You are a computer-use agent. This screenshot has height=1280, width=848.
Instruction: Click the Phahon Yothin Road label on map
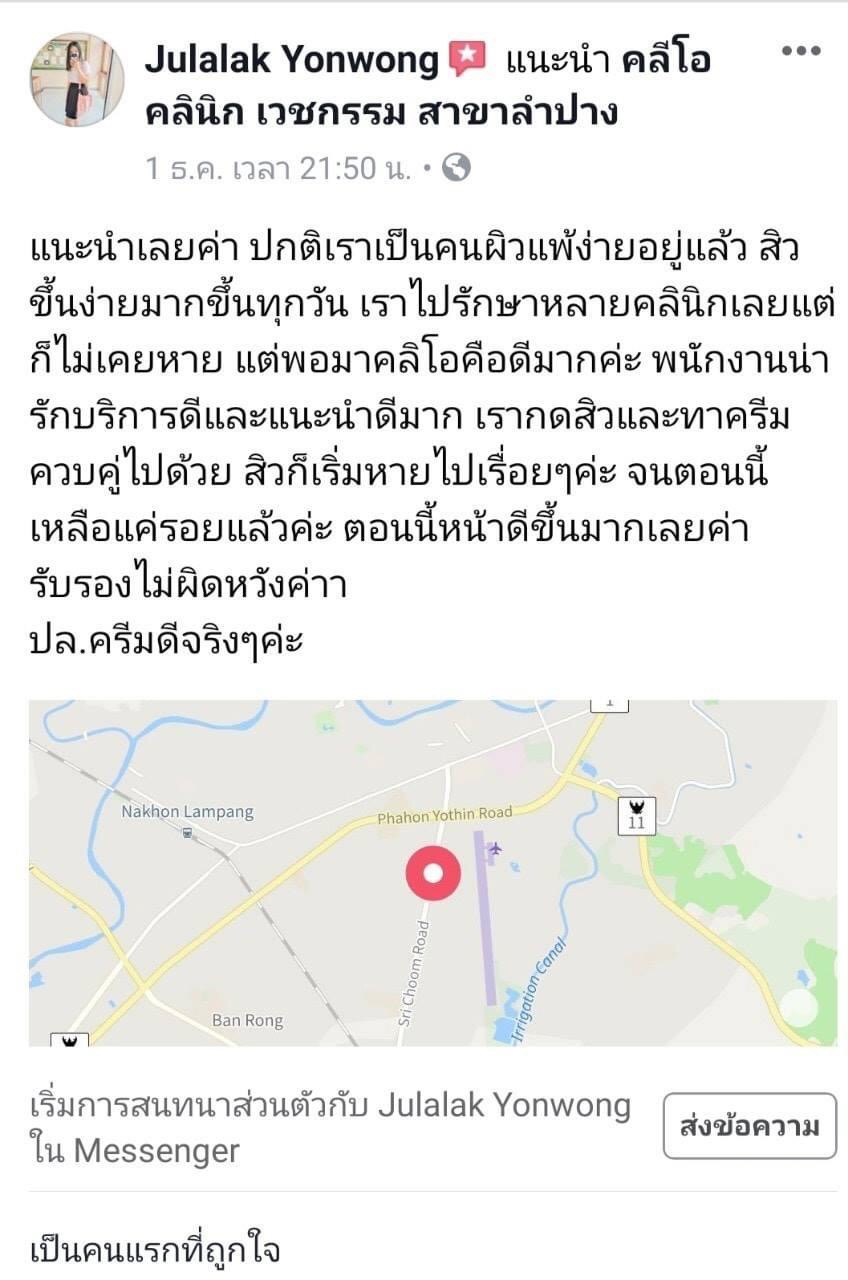[443, 813]
